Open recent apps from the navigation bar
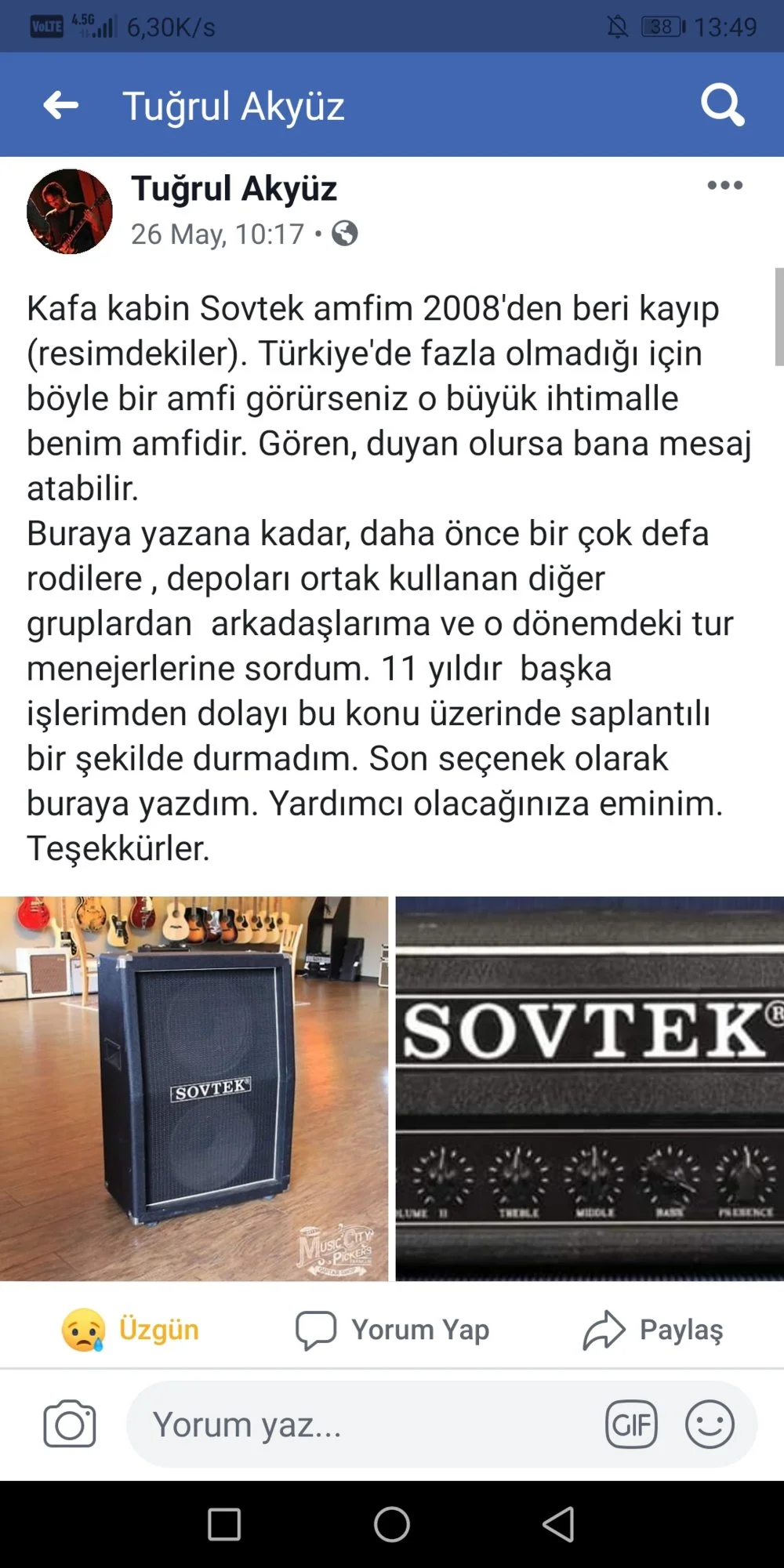This screenshot has height=1568, width=784. (x=224, y=1525)
